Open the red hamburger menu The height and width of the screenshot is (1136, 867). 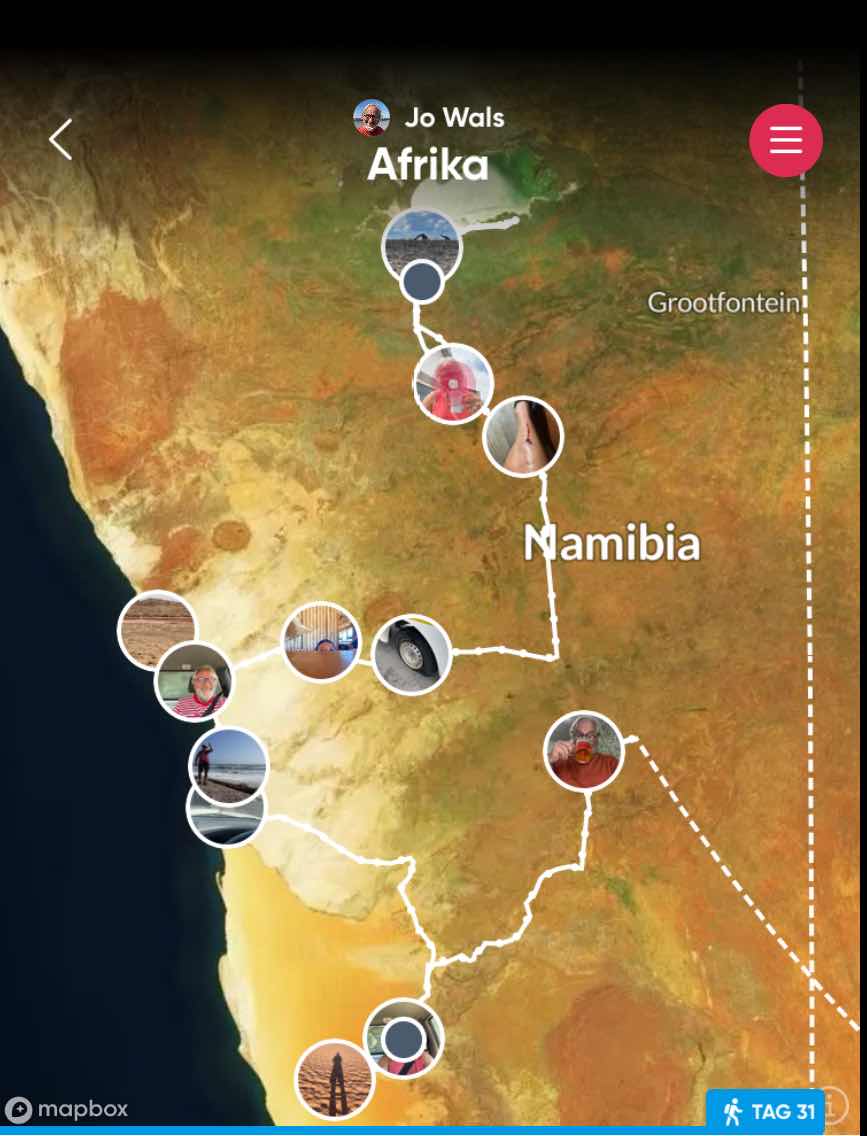[x=786, y=140]
